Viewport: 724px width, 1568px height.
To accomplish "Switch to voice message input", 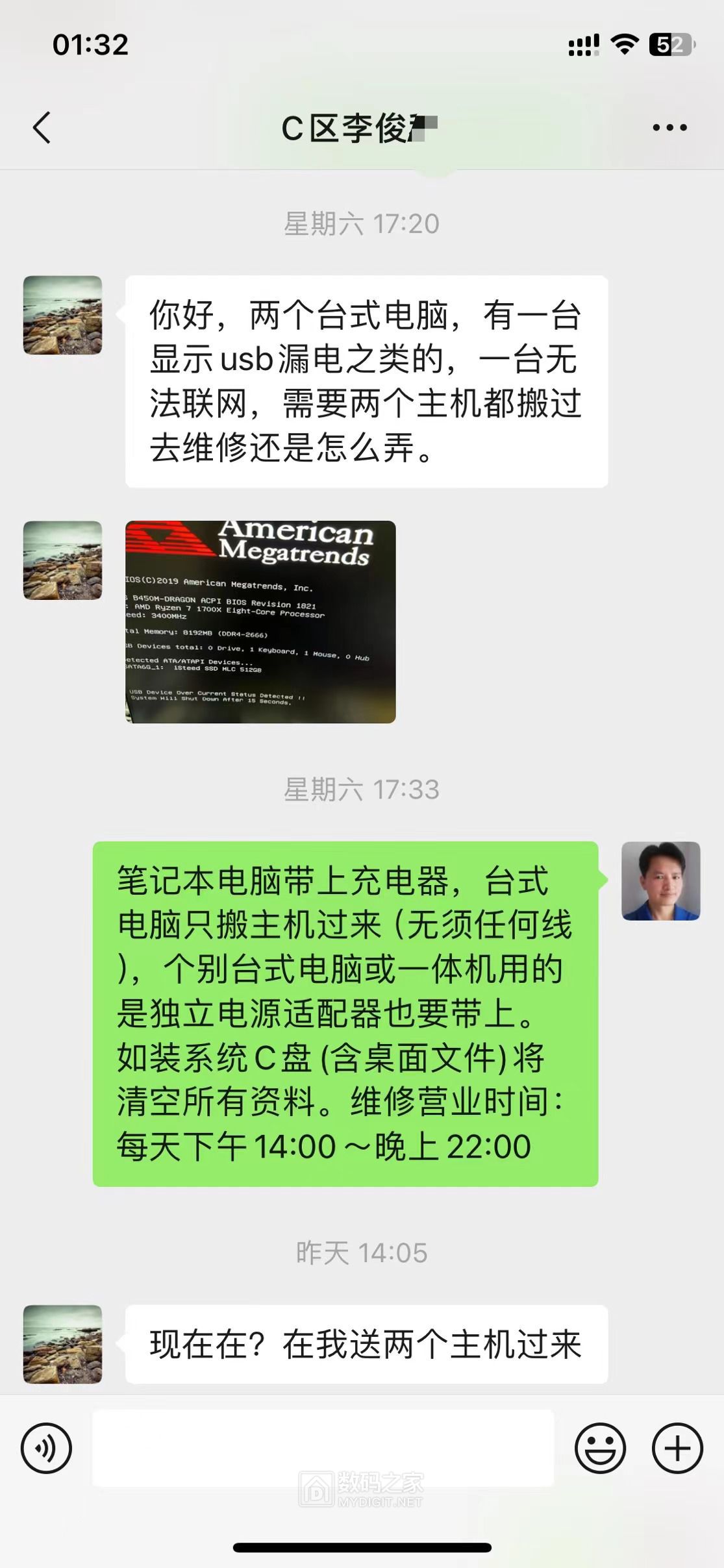I will (46, 1448).
